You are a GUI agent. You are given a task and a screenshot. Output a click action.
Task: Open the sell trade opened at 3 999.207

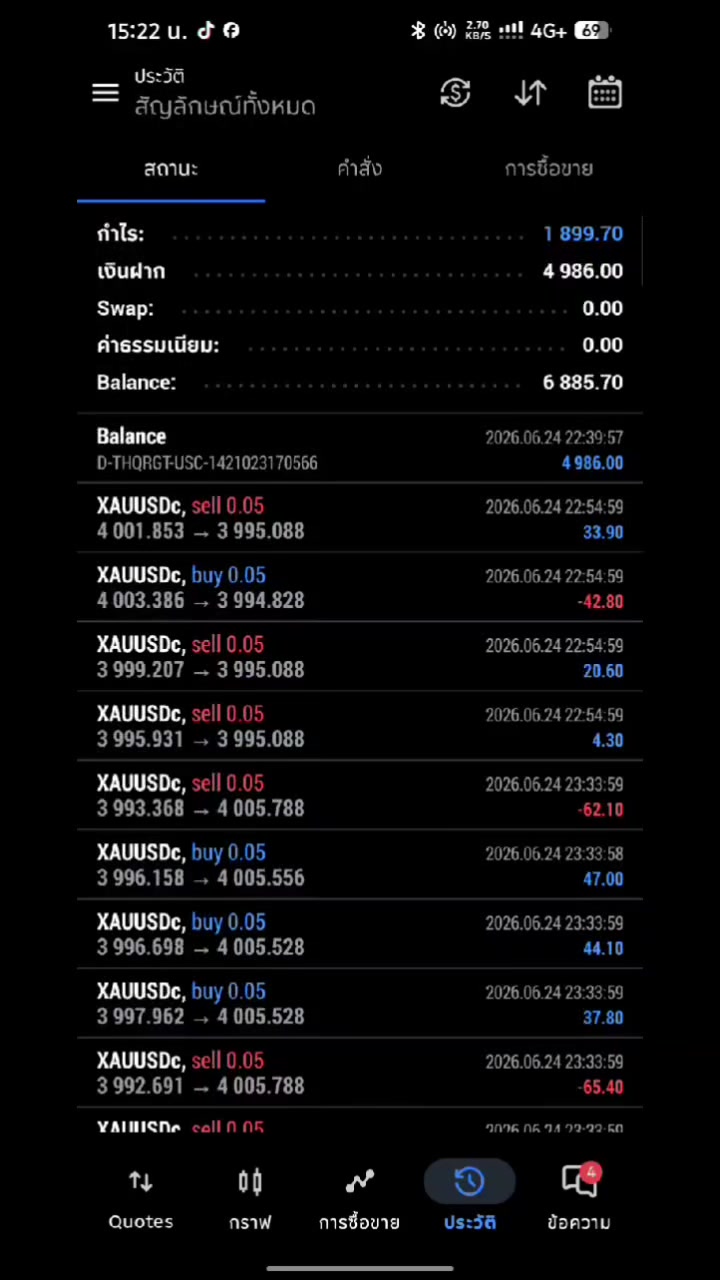[360, 657]
